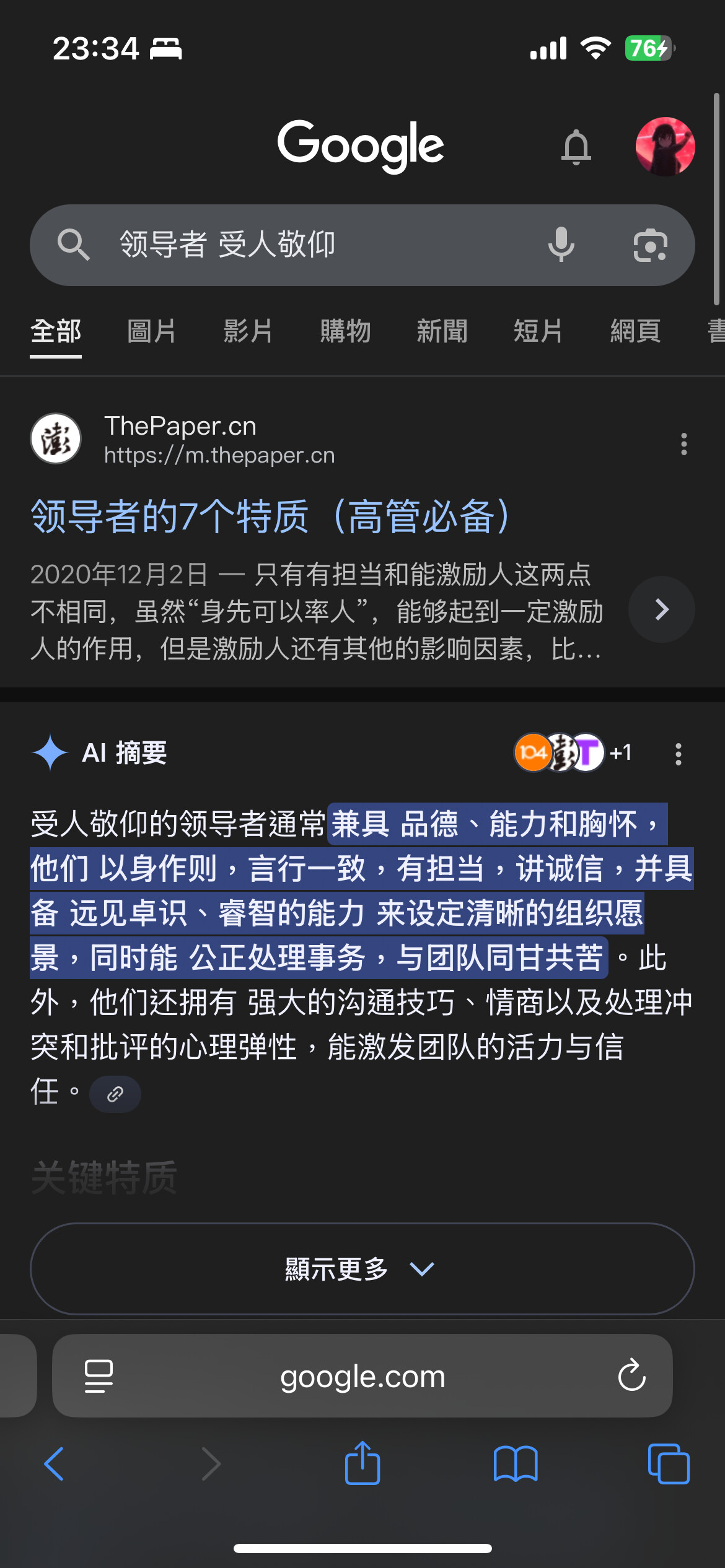Expand the summary with 顯示更多
725x1568 pixels.
click(x=362, y=1270)
